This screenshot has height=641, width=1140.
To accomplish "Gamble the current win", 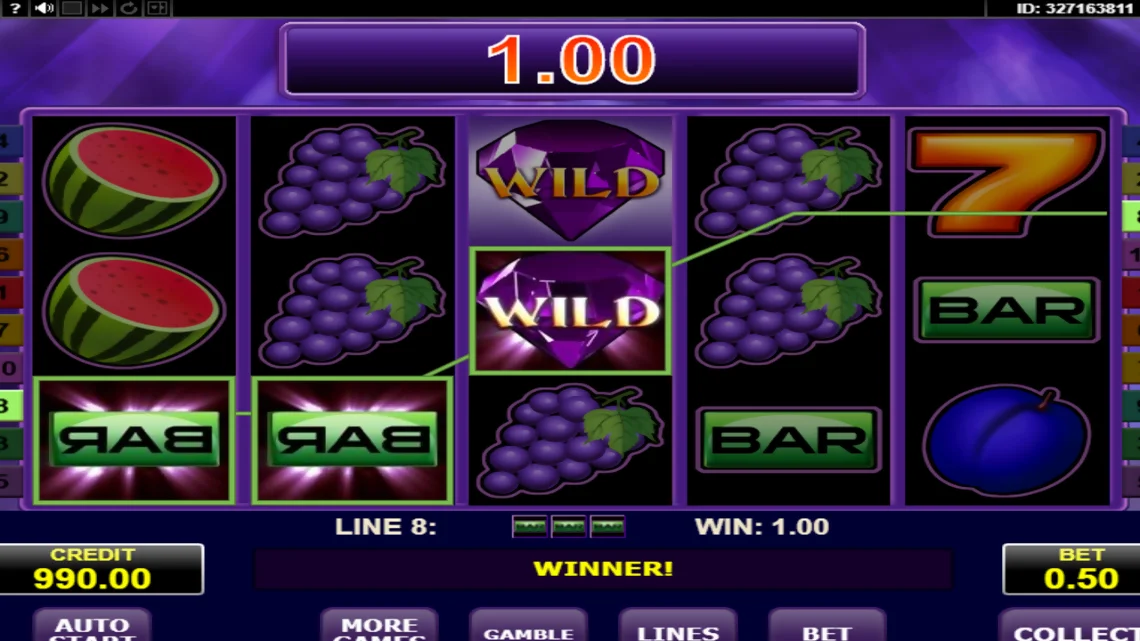I will point(528,629).
